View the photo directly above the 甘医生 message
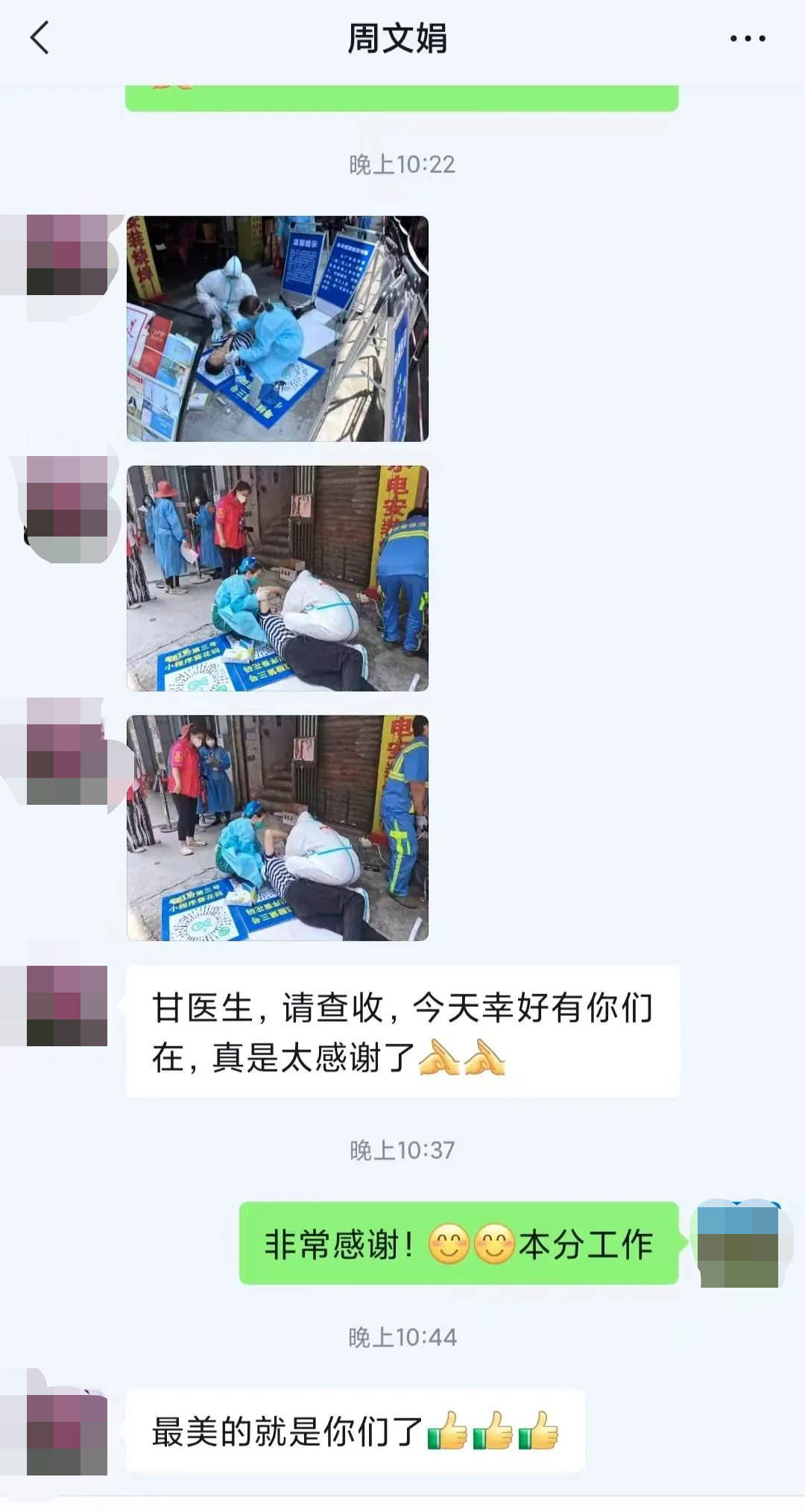Viewport: 805px width, 1512px height. click(x=277, y=827)
